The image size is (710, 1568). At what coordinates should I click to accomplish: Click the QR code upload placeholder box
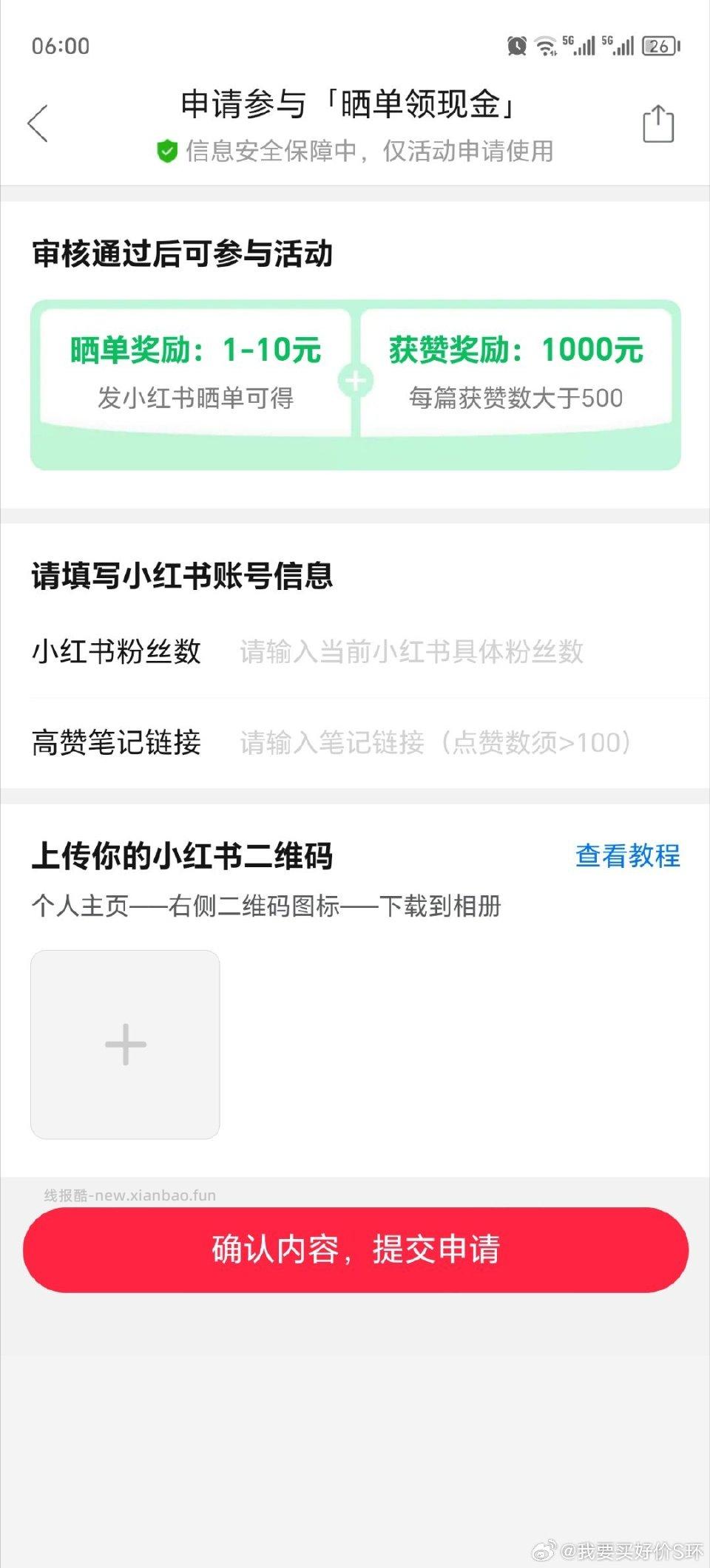(125, 1043)
